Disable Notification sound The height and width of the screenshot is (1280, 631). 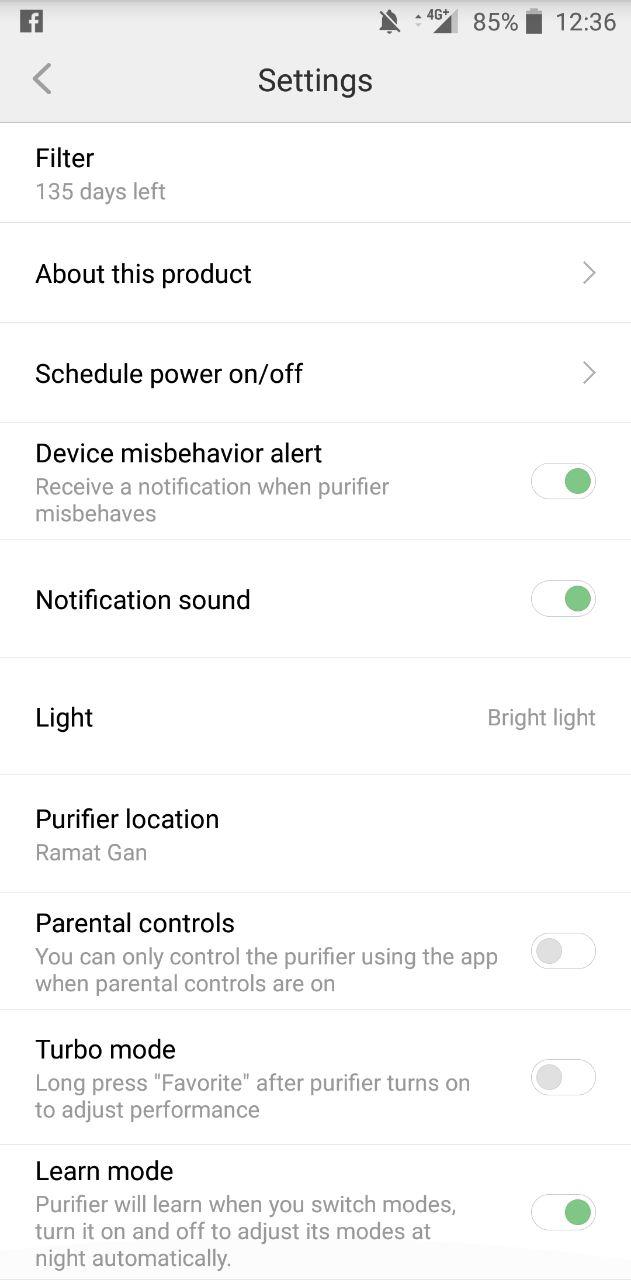[563, 599]
